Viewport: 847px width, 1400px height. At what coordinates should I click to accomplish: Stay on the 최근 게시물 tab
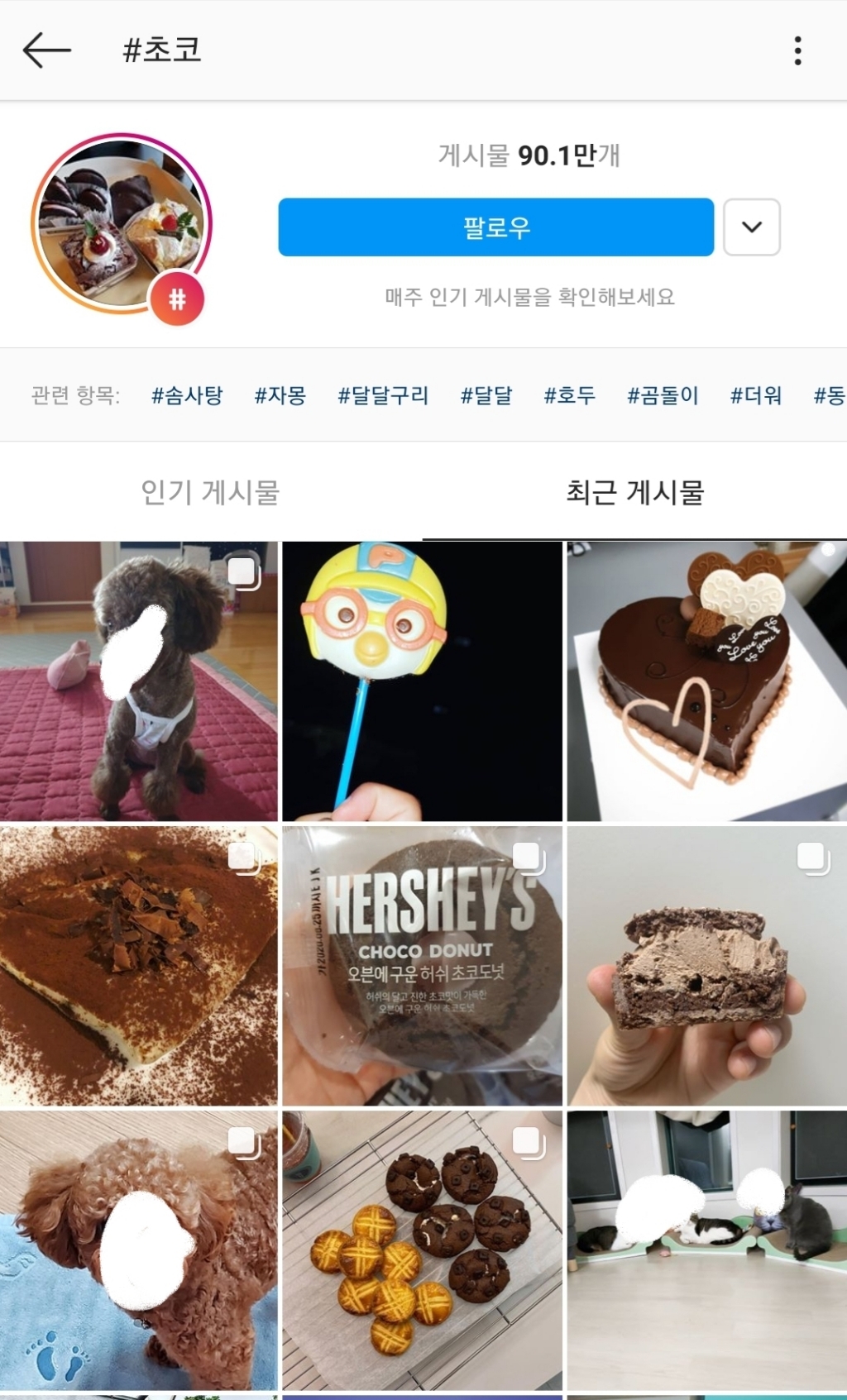(635, 490)
